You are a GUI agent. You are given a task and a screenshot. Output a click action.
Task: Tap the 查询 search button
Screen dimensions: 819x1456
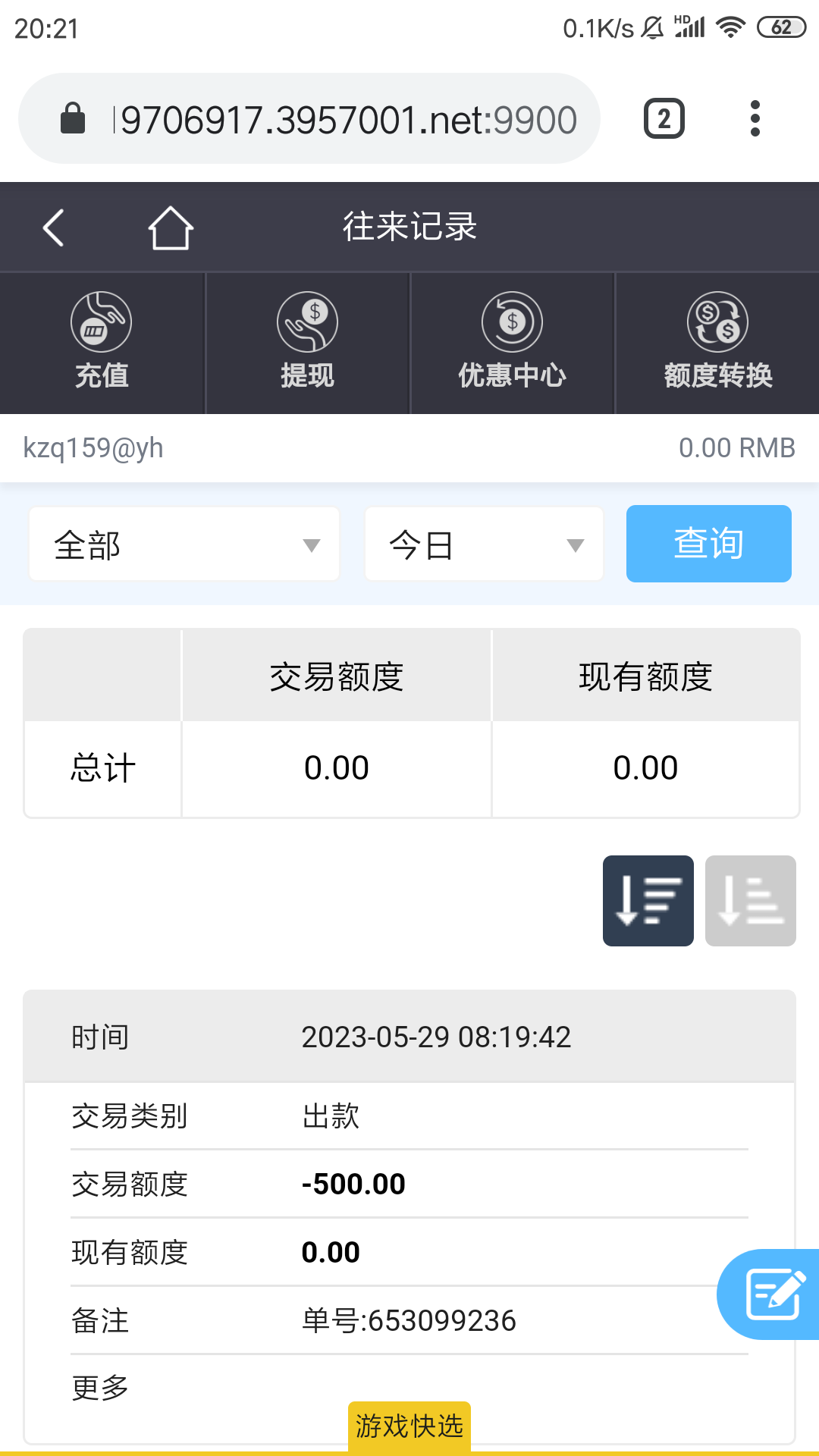708,544
